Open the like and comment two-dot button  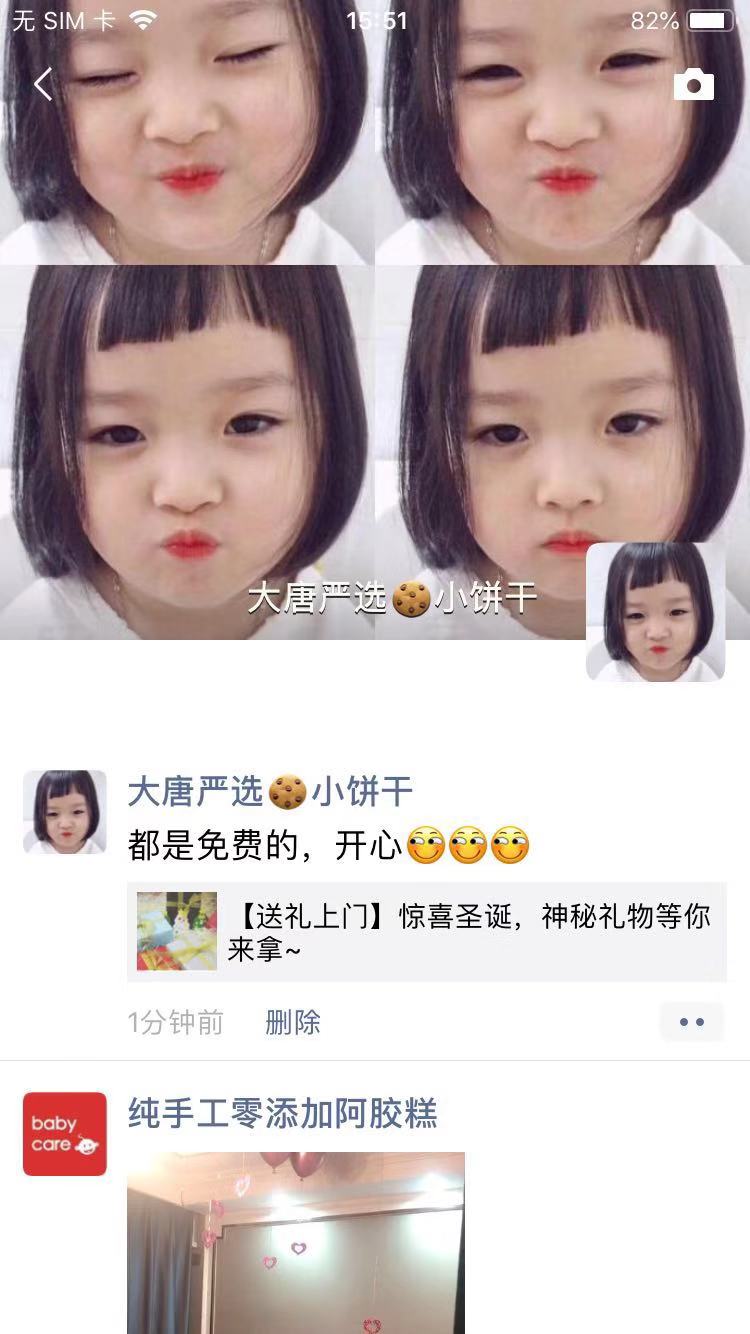click(691, 1022)
